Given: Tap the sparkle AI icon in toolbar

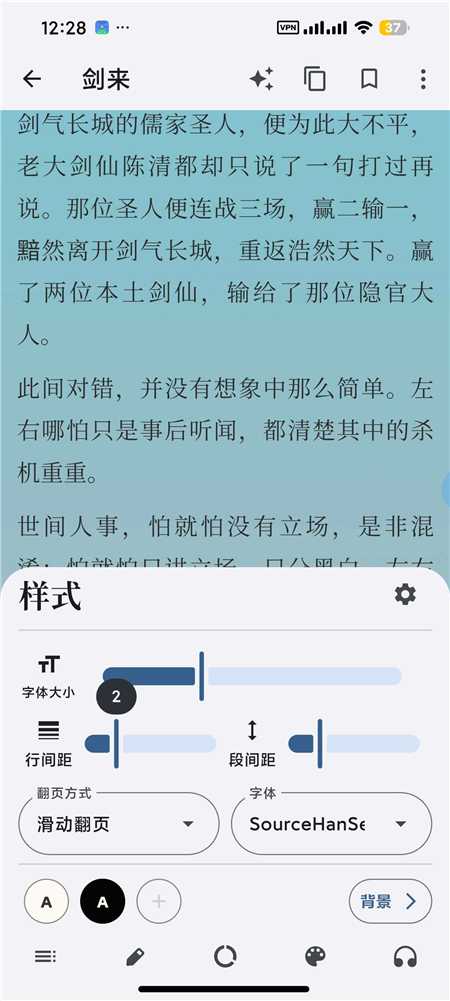Looking at the screenshot, I should coord(261,79).
